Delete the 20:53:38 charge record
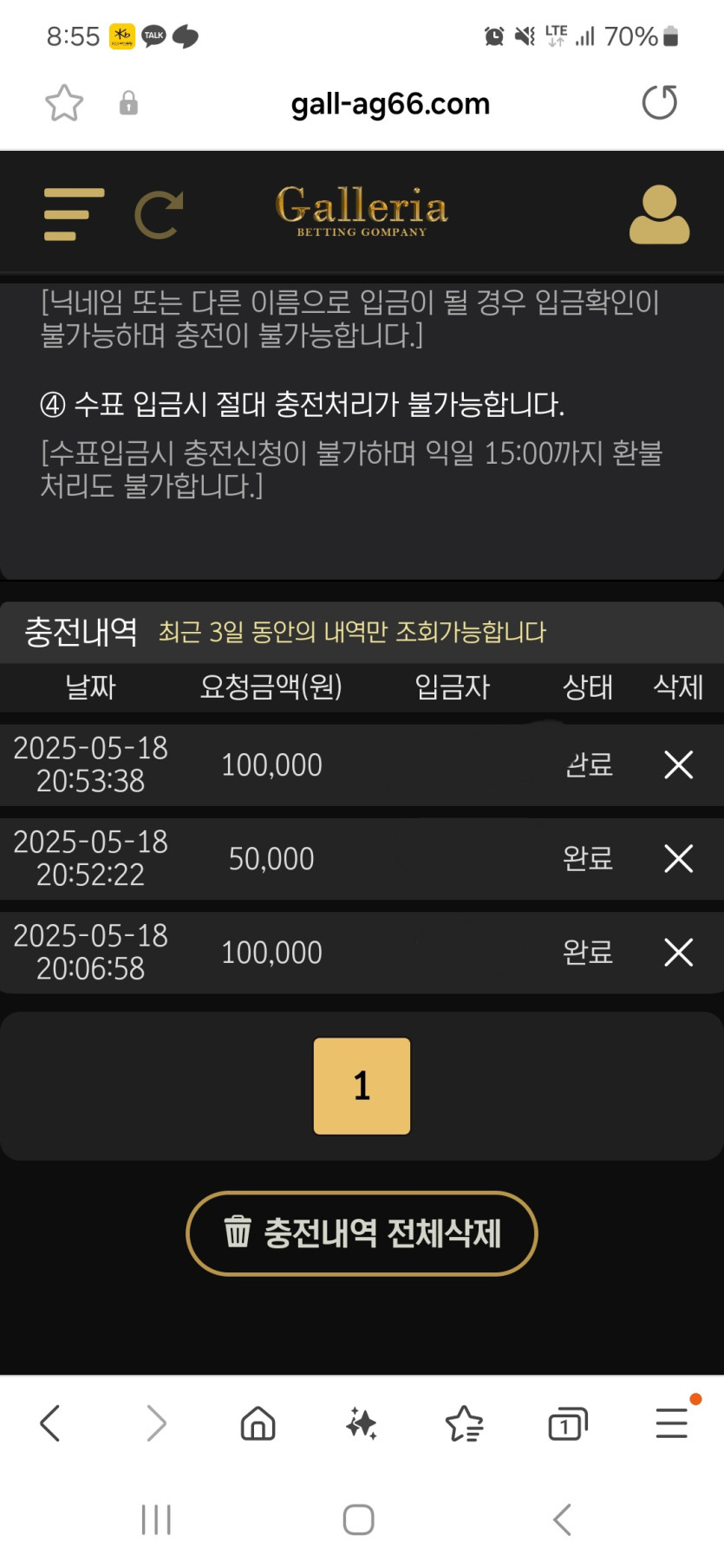The height and width of the screenshot is (1568, 724). tap(678, 764)
